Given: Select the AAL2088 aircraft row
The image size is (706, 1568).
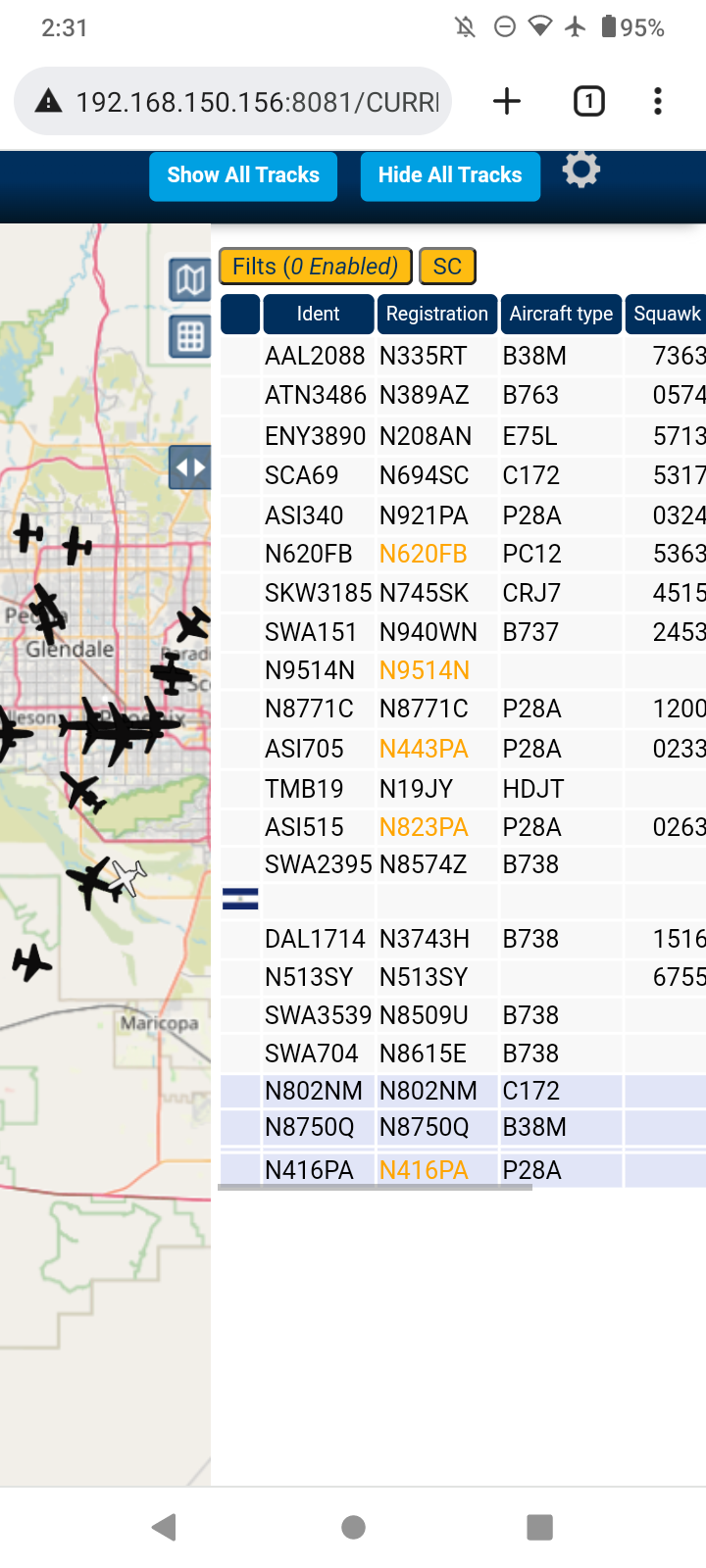Looking at the screenshot, I should pyautogui.click(x=463, y=356).
